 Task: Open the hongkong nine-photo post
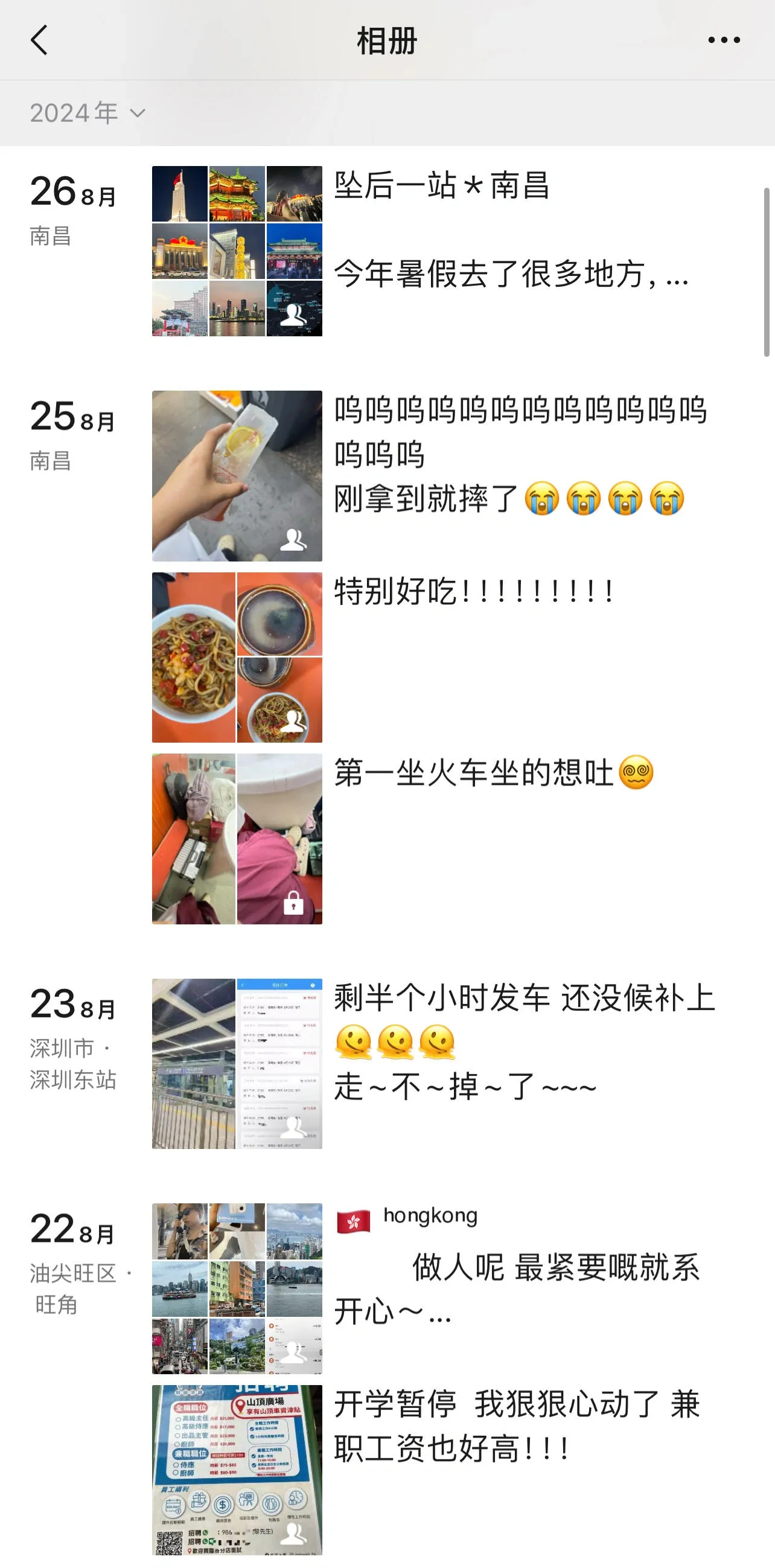coord(237,1288)
